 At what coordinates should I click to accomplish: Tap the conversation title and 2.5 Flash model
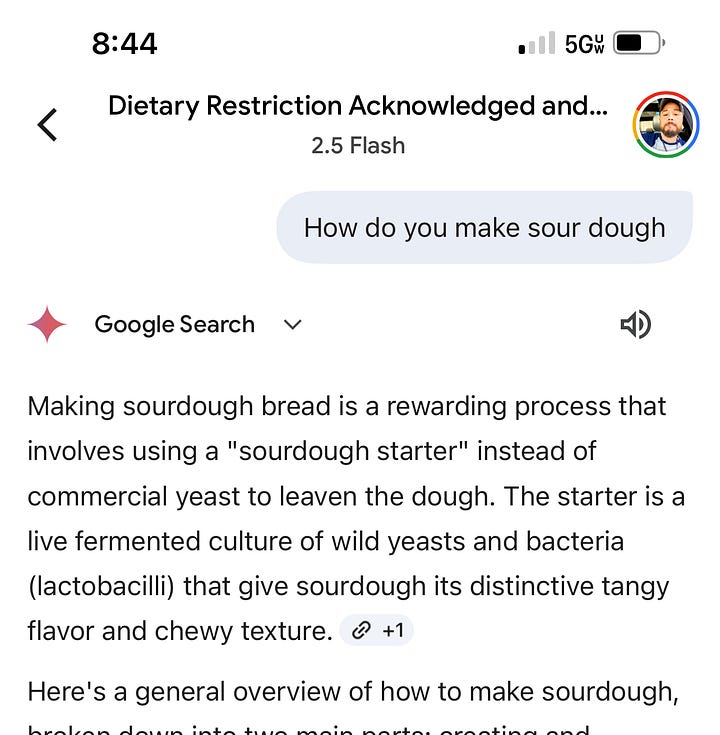(358, 124)
